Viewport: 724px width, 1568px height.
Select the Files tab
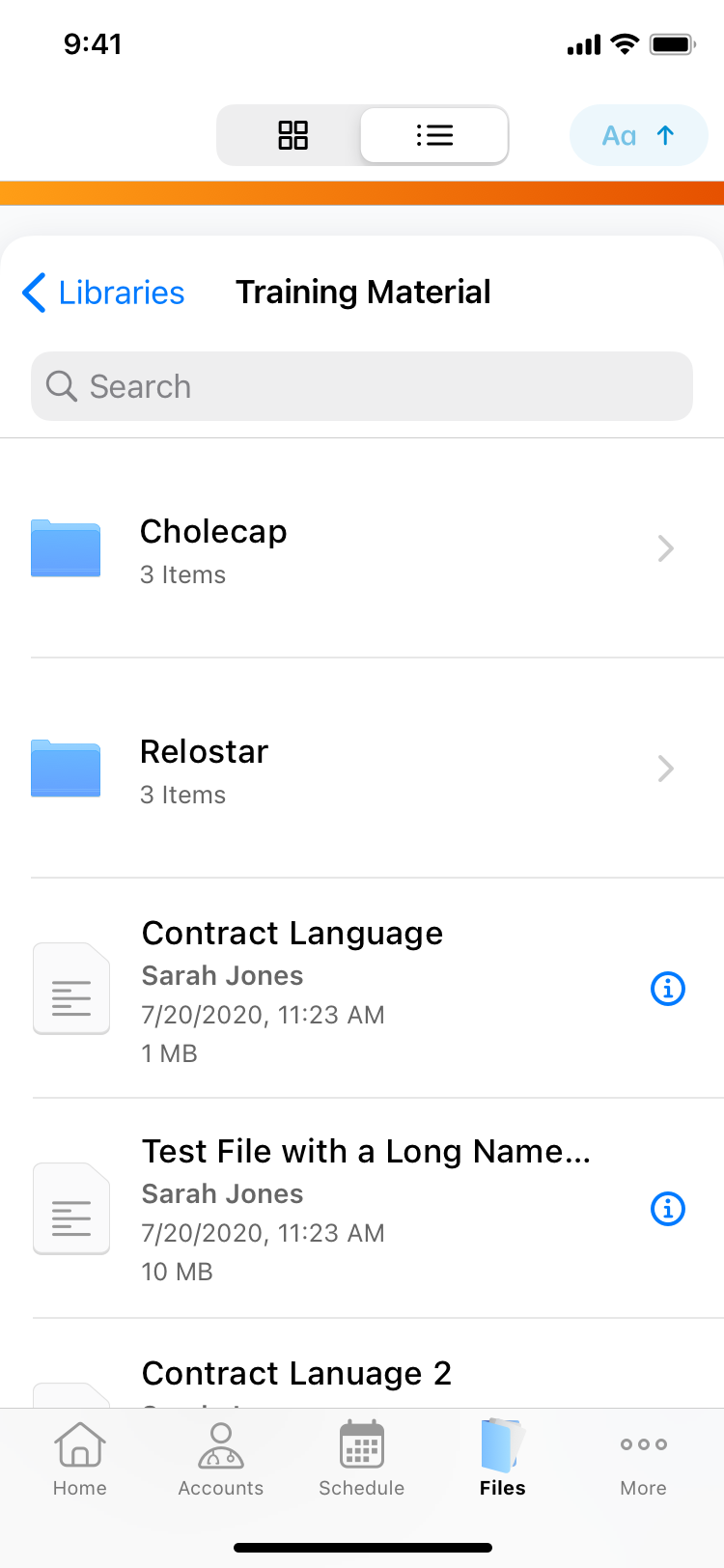click(503, 1458)
